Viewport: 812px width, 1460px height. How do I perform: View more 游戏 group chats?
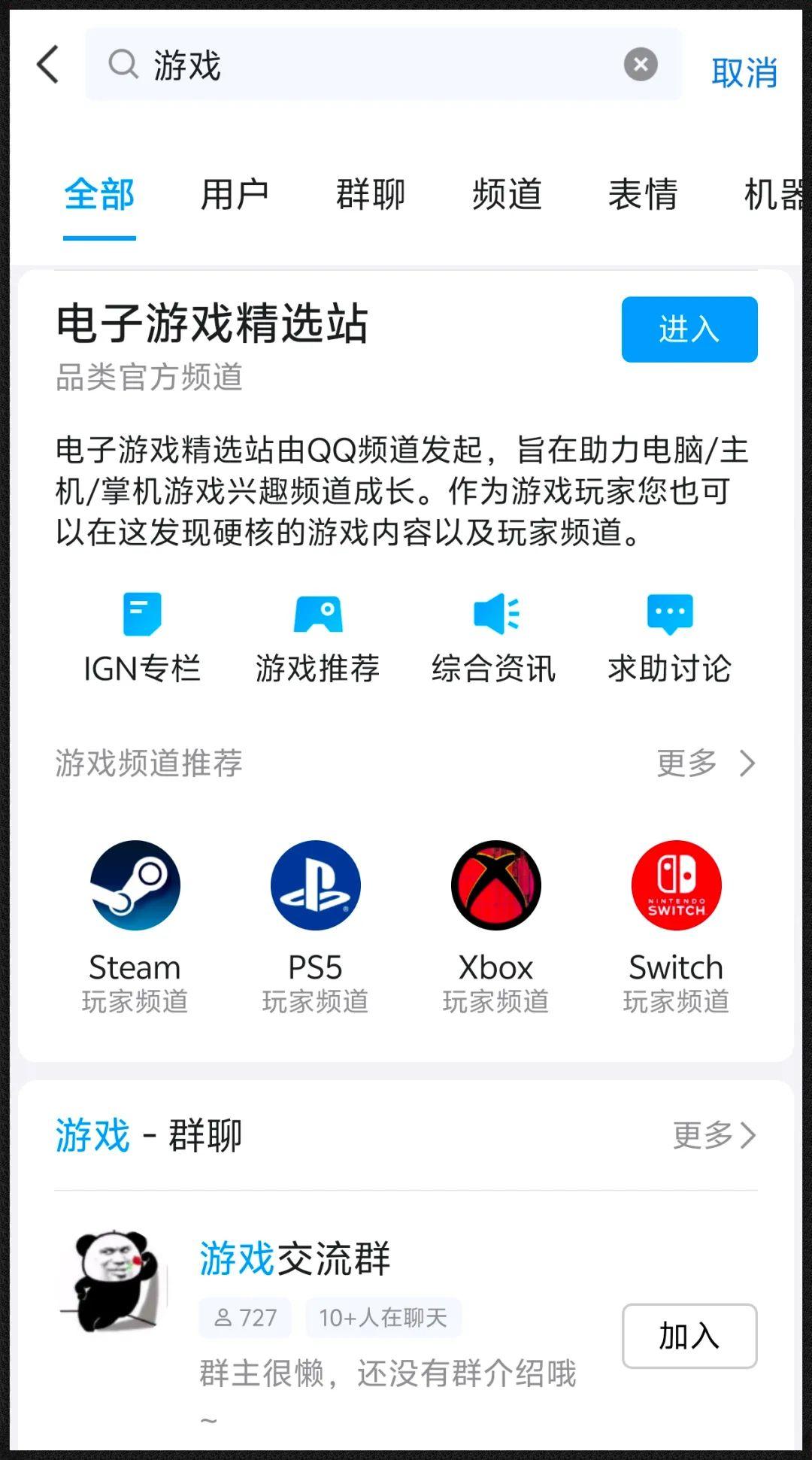point(714,1135)
